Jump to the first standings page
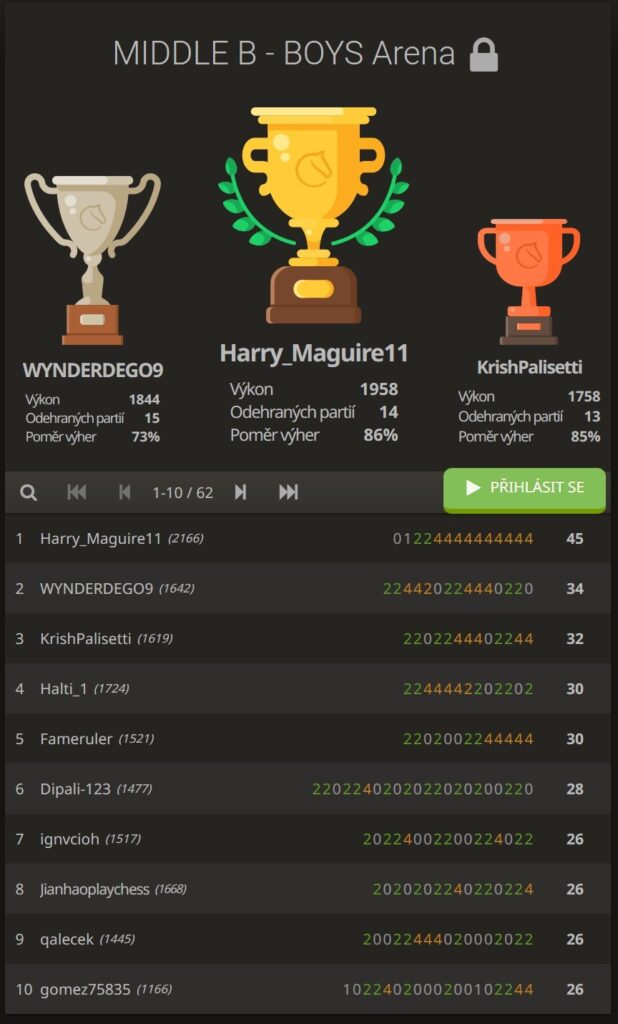The width and height of the screenshot is (618, 1024). [77, 492]
